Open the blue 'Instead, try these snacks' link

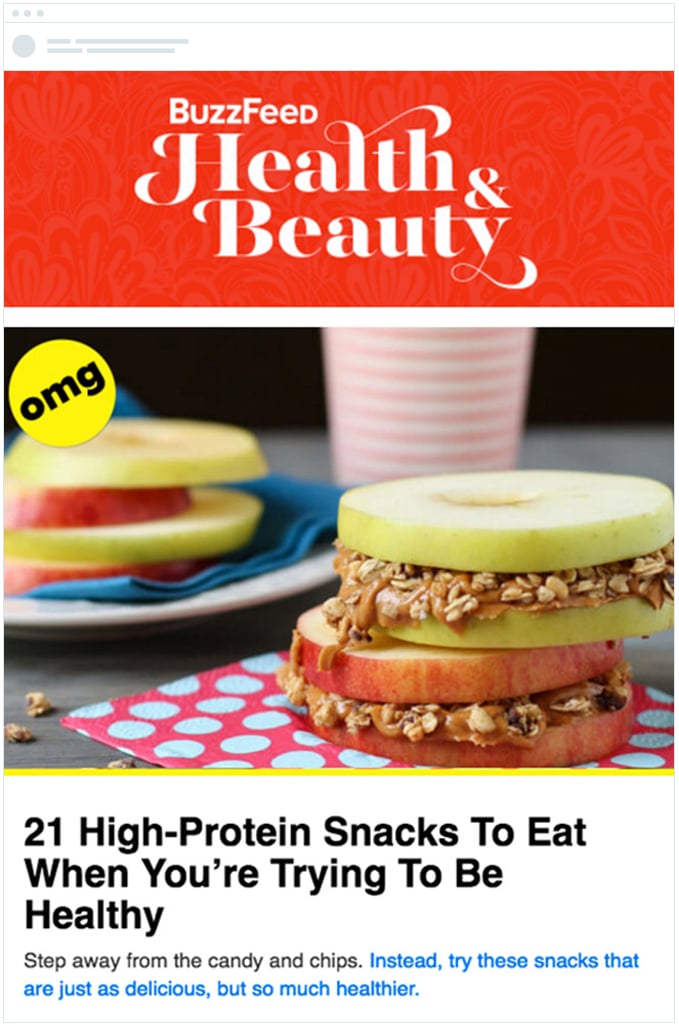(x=503, y=961)
